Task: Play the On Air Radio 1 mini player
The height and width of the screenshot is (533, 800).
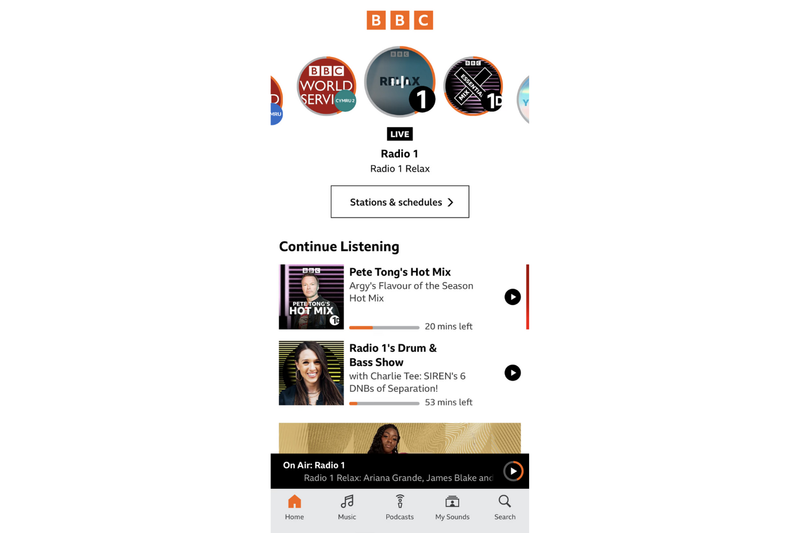Action: [x=513, y=471]
